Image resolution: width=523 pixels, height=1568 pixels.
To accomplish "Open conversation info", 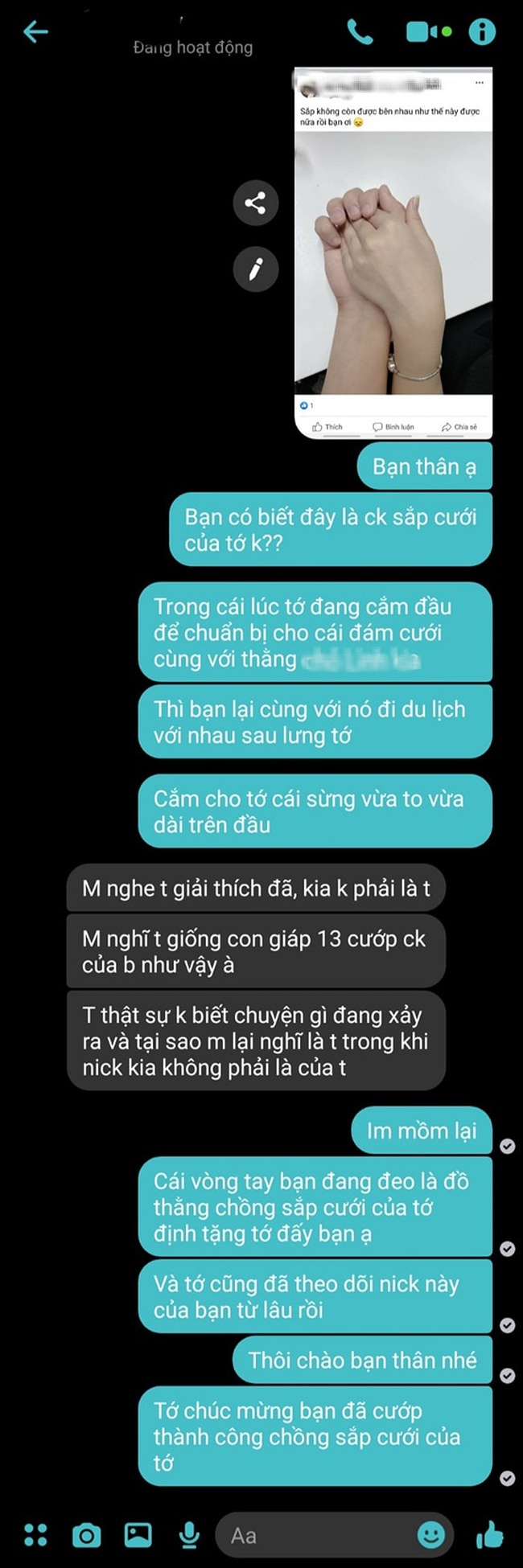I will click(x=483, y=32).
